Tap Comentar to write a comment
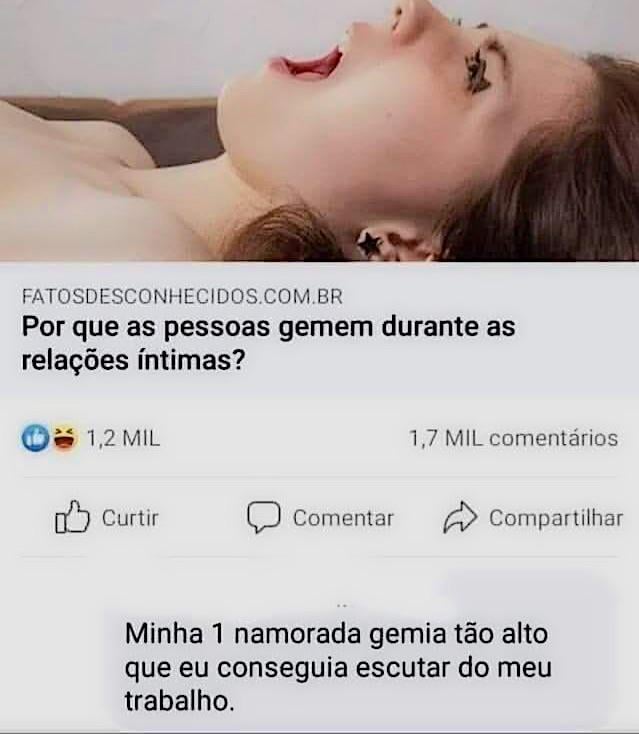This screenshot has width=639, height=734. coord(321,518)
